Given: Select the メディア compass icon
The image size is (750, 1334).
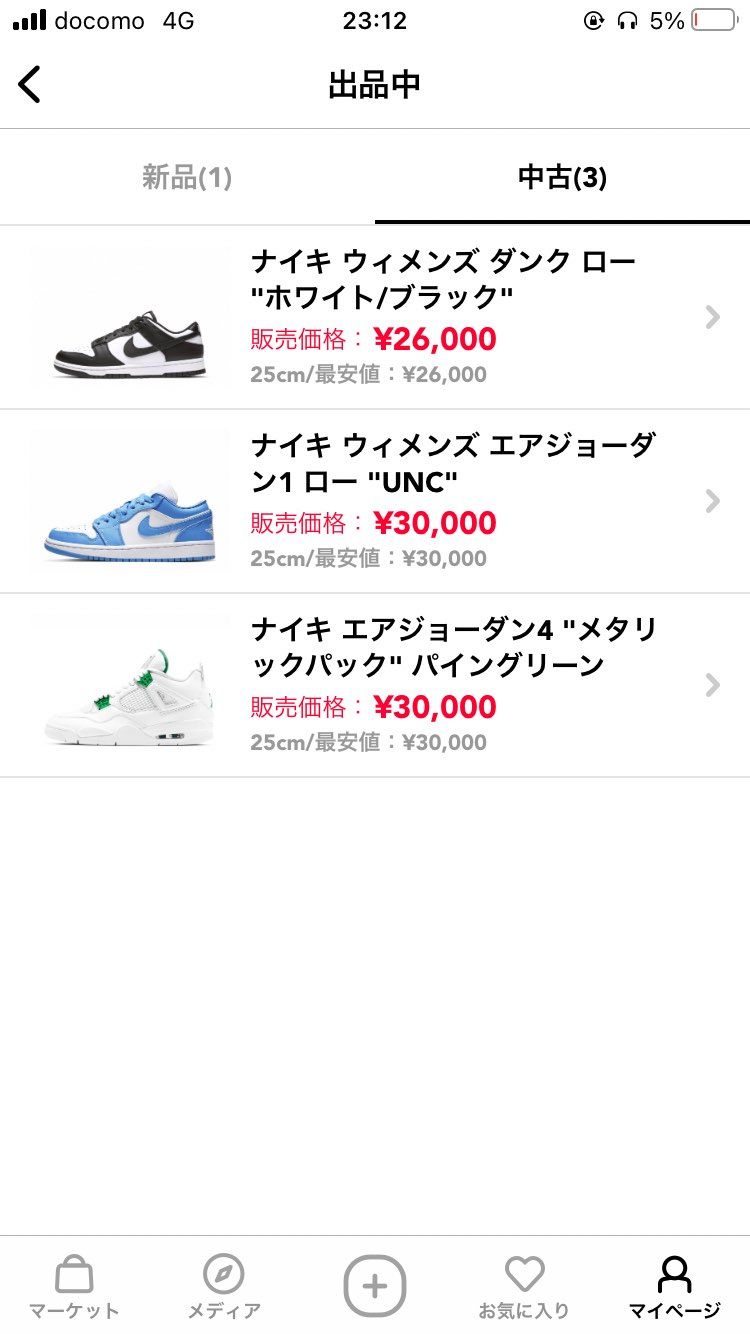Looking at the screenshot, I should coord(225,1285).
